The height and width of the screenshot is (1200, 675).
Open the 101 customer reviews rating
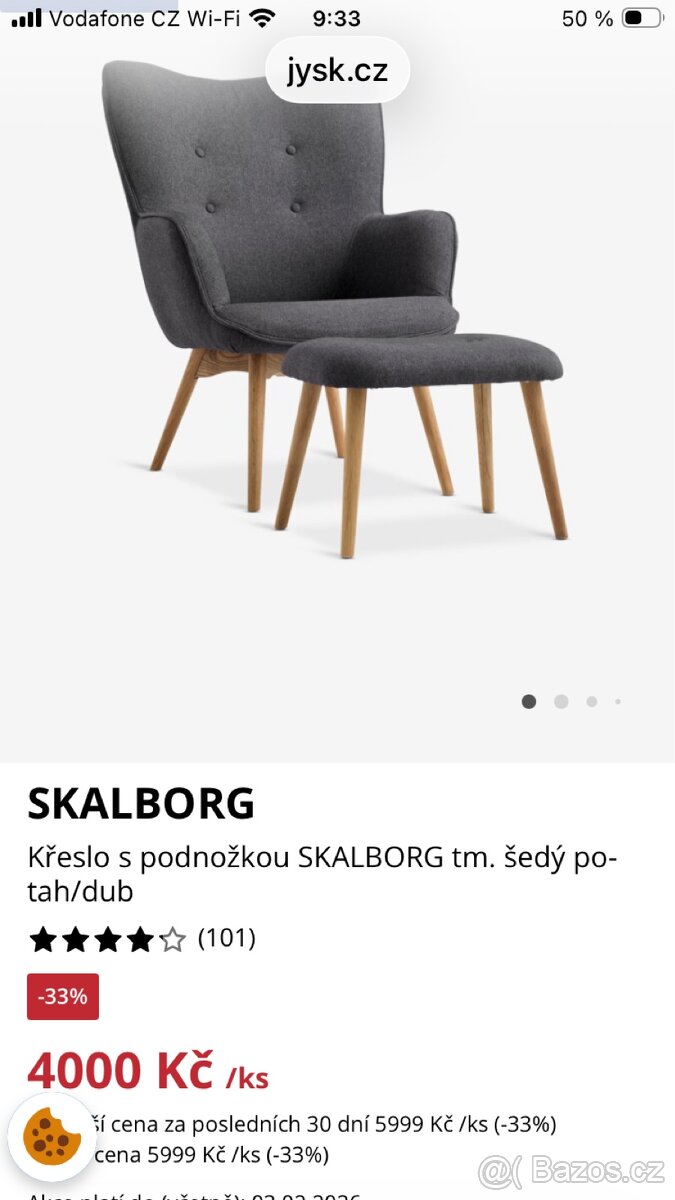pos(142,939)
